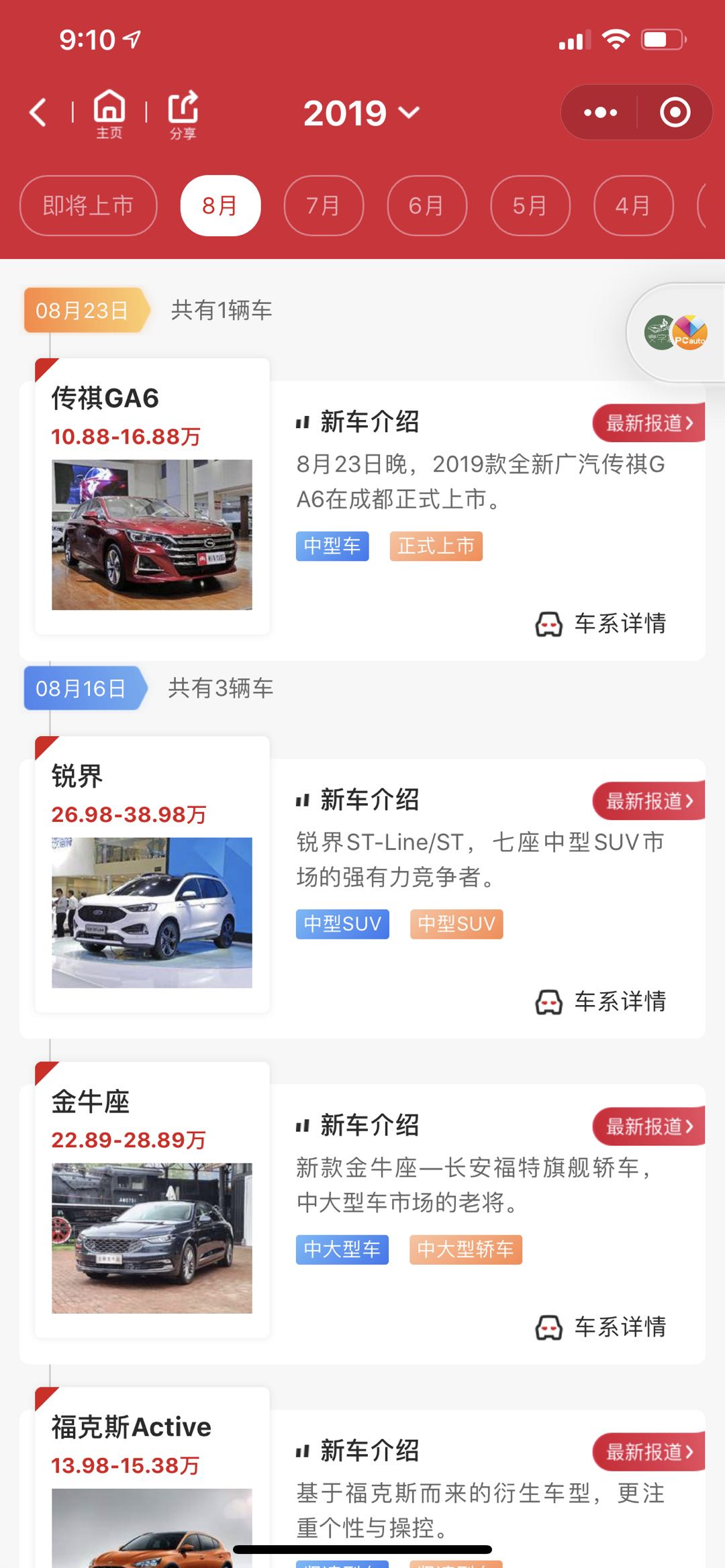
Task: Open 最新报道 for 金牛座
Action: (x=648, y=1126)
